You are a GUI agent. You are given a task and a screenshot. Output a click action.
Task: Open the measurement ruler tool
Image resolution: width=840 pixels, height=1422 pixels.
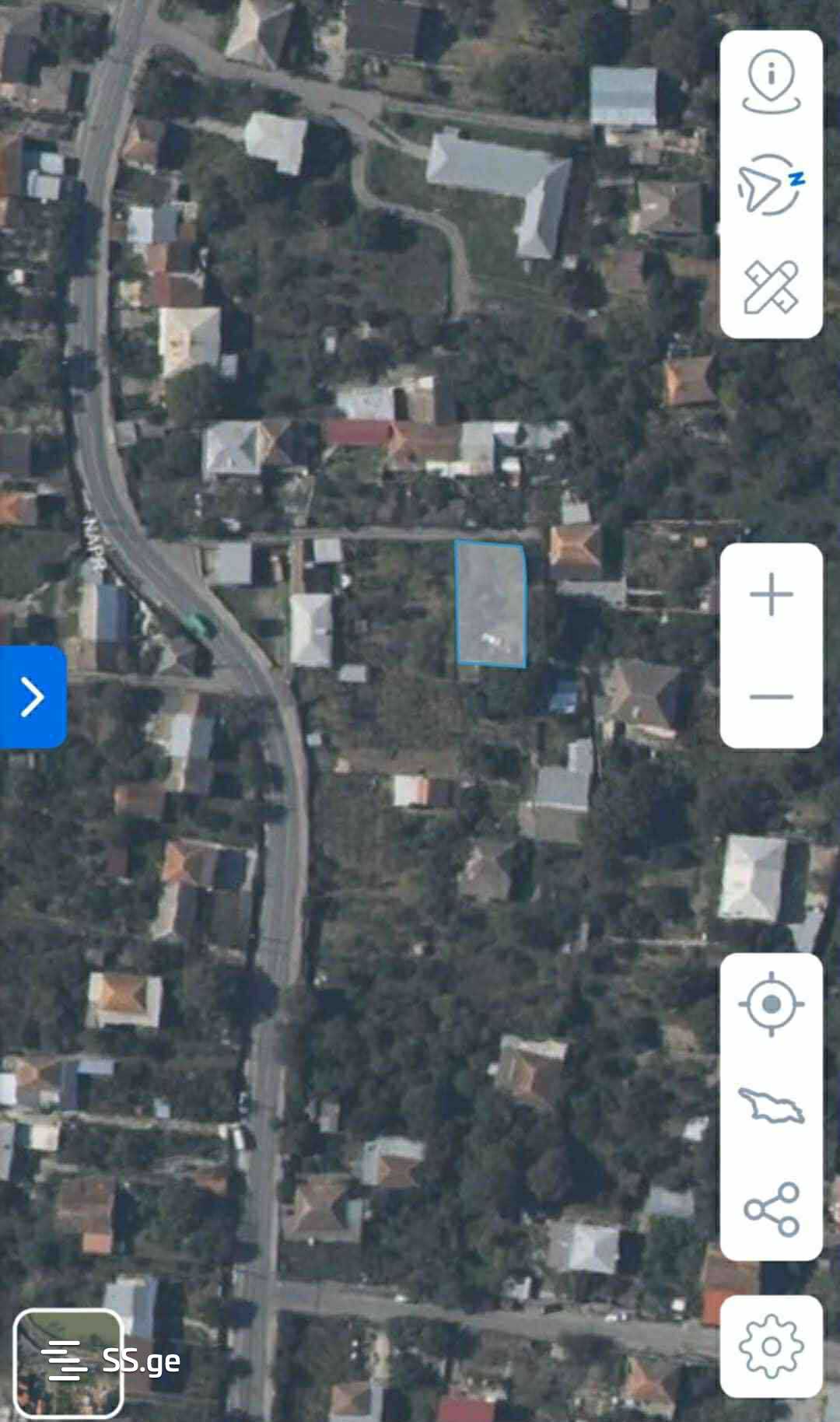click(x=771, y=287)
